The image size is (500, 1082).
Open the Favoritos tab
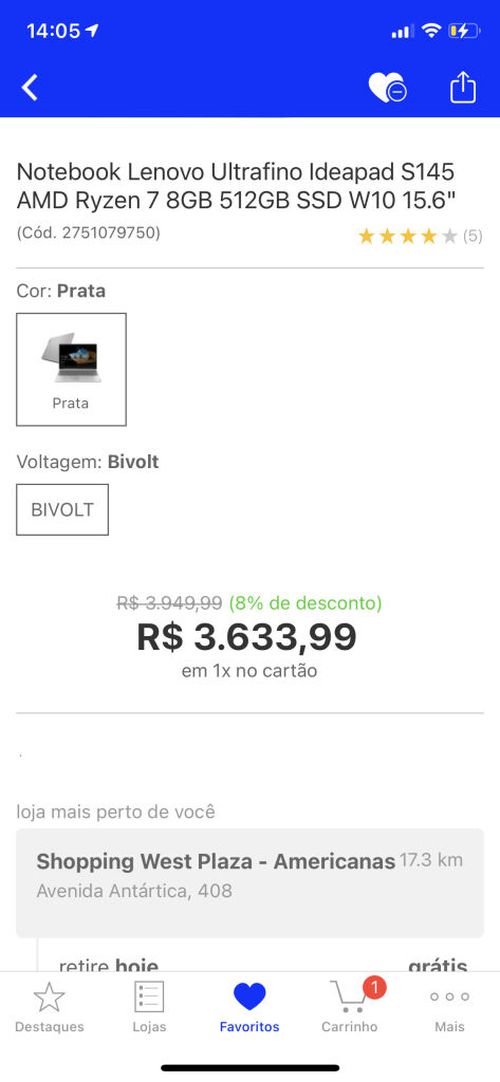pos(249,1007)
